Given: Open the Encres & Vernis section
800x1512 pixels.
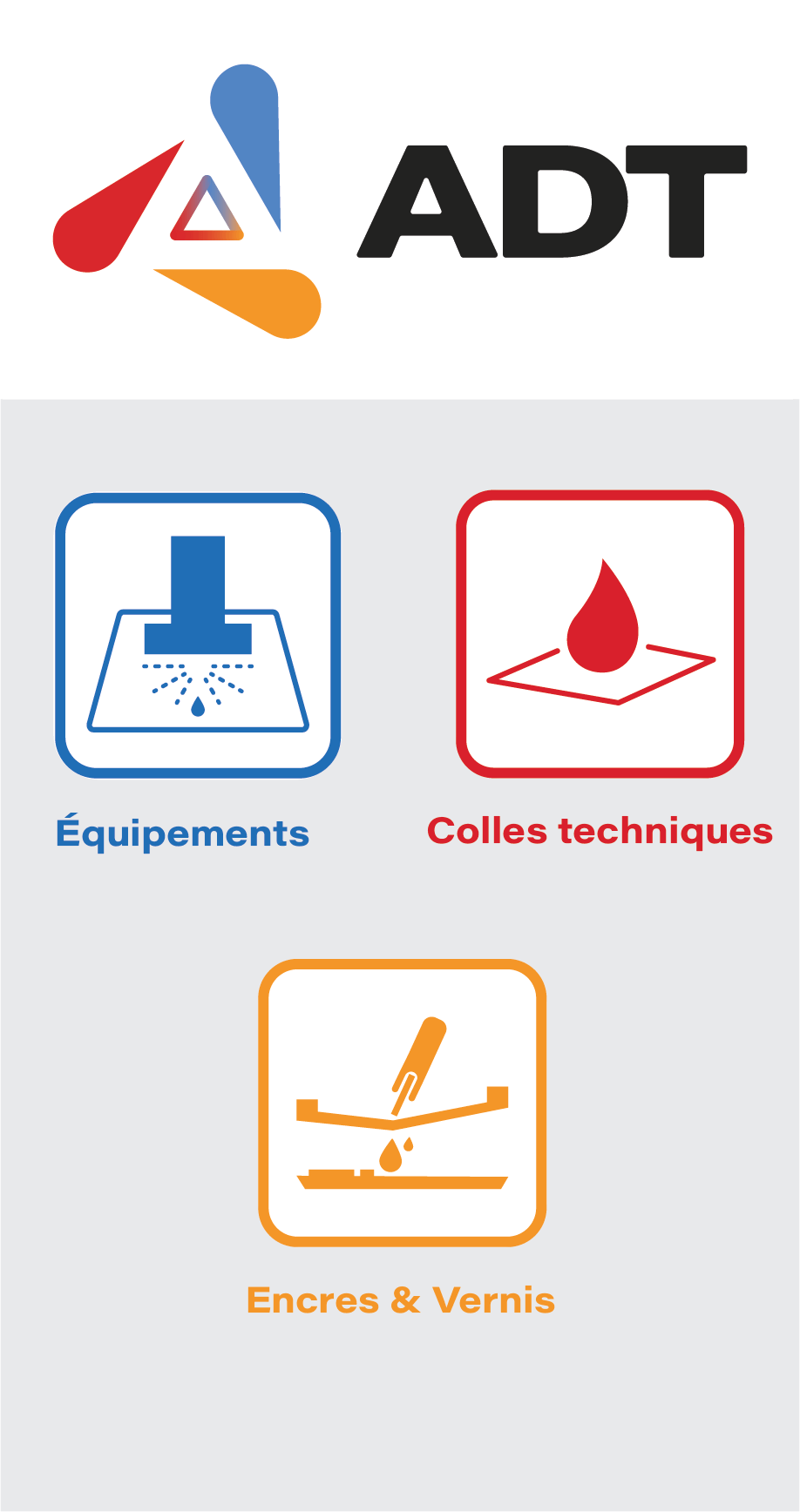Looking at the screenshot, I should point(402,1103).
